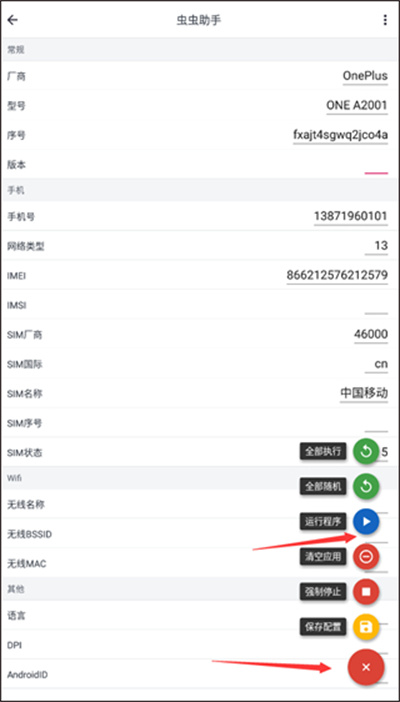
Task: Go back using the top arrow
Action: pyautogui.click(x=13, y=20)
